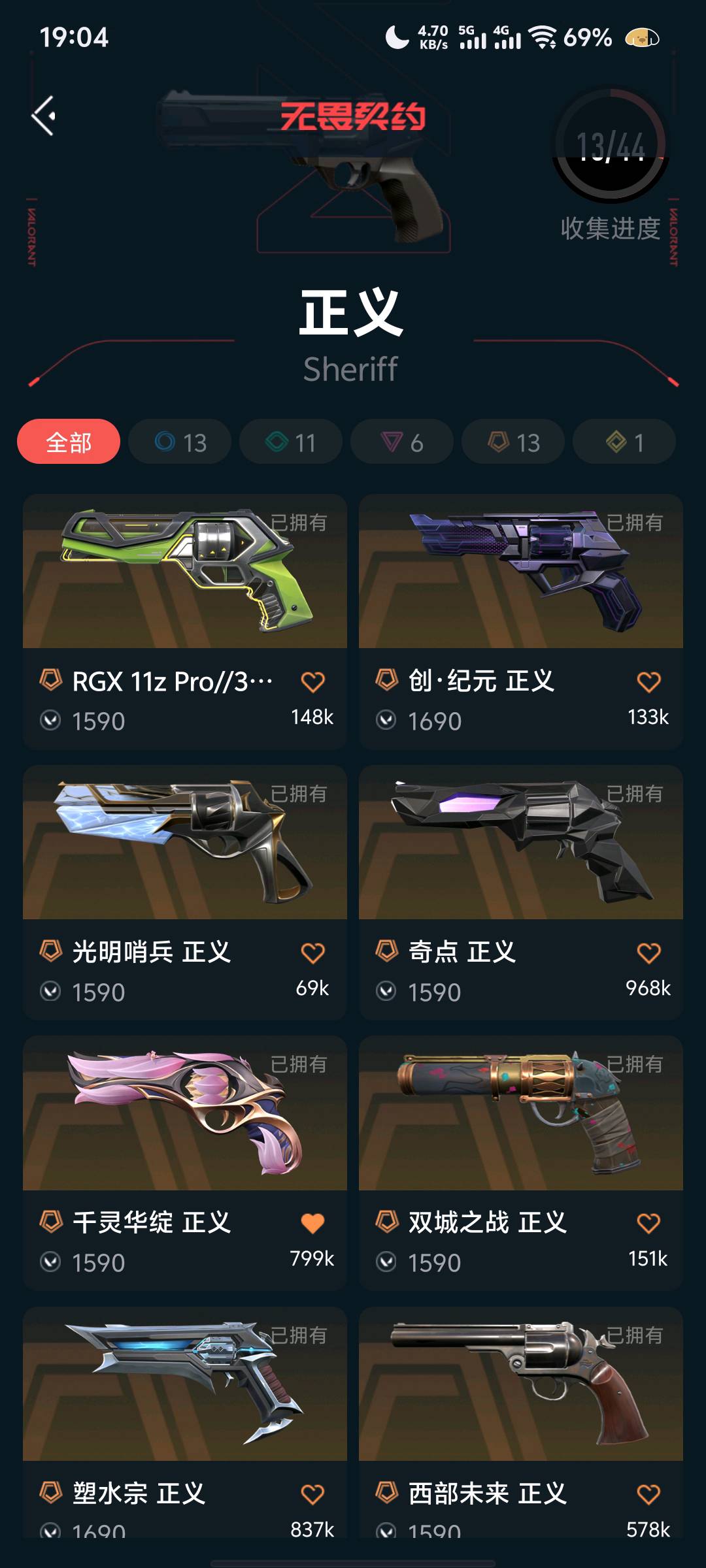Open the 光明哨兵 正义 skin card
Screen dimensions: 706x1568
[185, 843]
